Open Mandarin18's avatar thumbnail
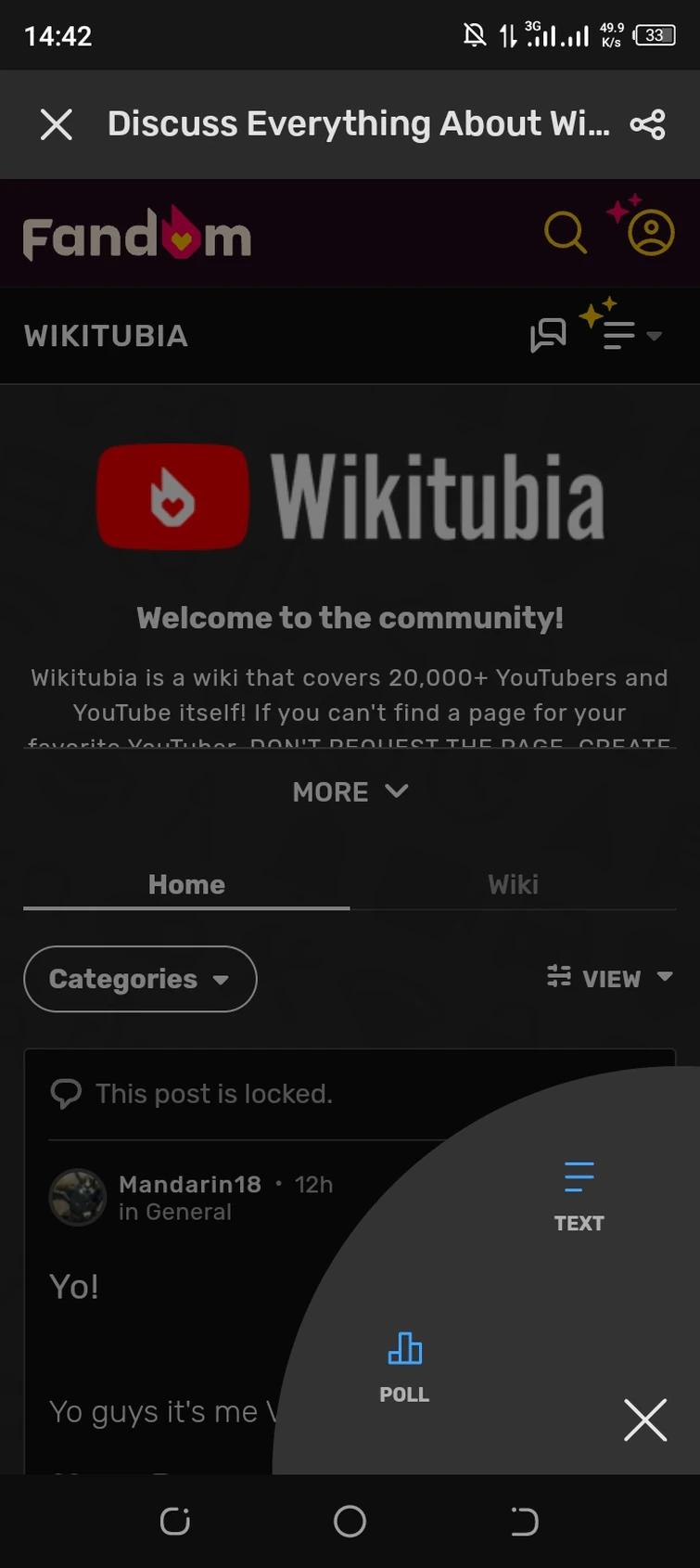Image resolution: width=700 pixels, height=1568 pixels. (77, 1197)
